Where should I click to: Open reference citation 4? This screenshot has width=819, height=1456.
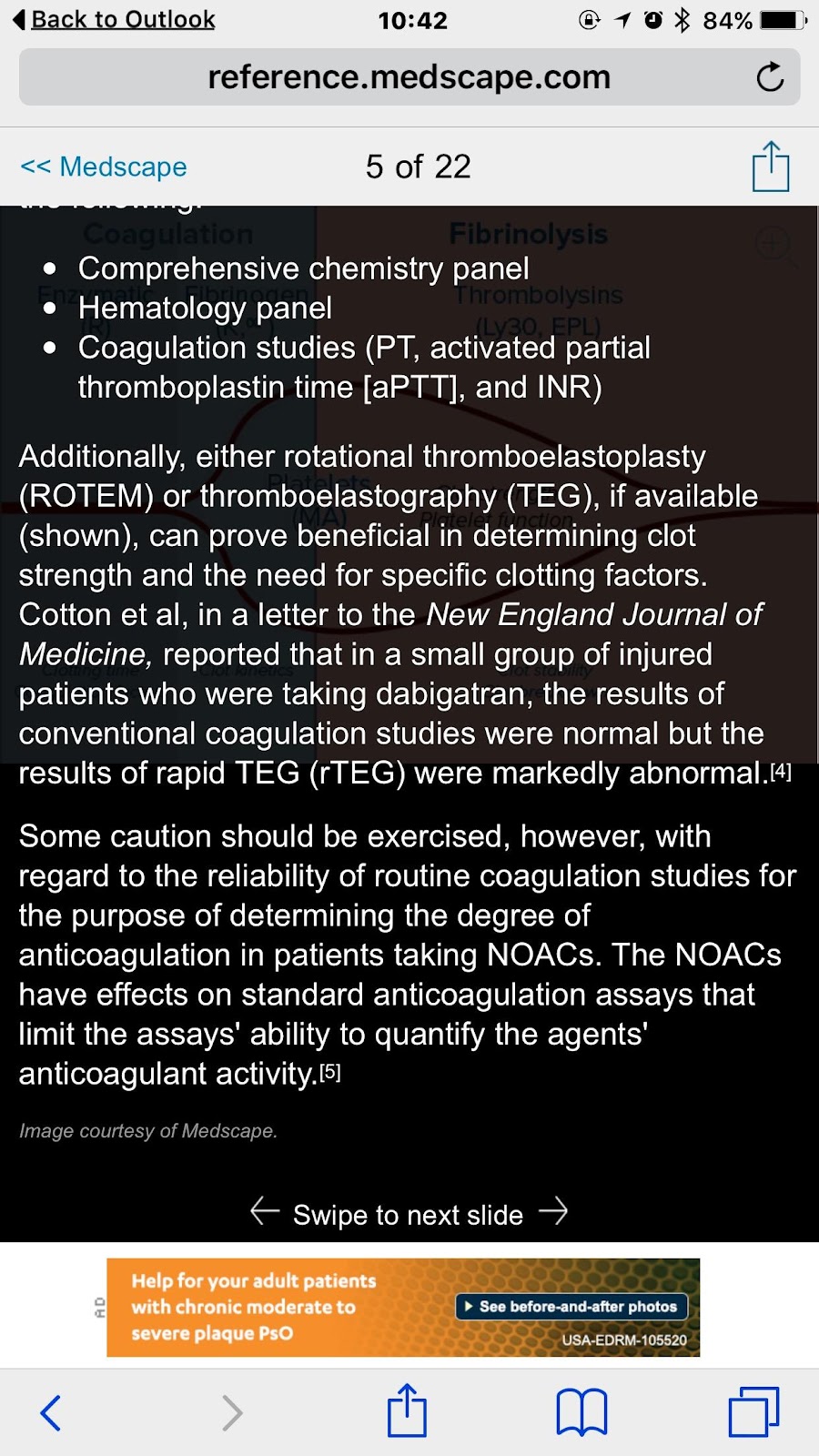pyautogui.click(x=781, y=773)
